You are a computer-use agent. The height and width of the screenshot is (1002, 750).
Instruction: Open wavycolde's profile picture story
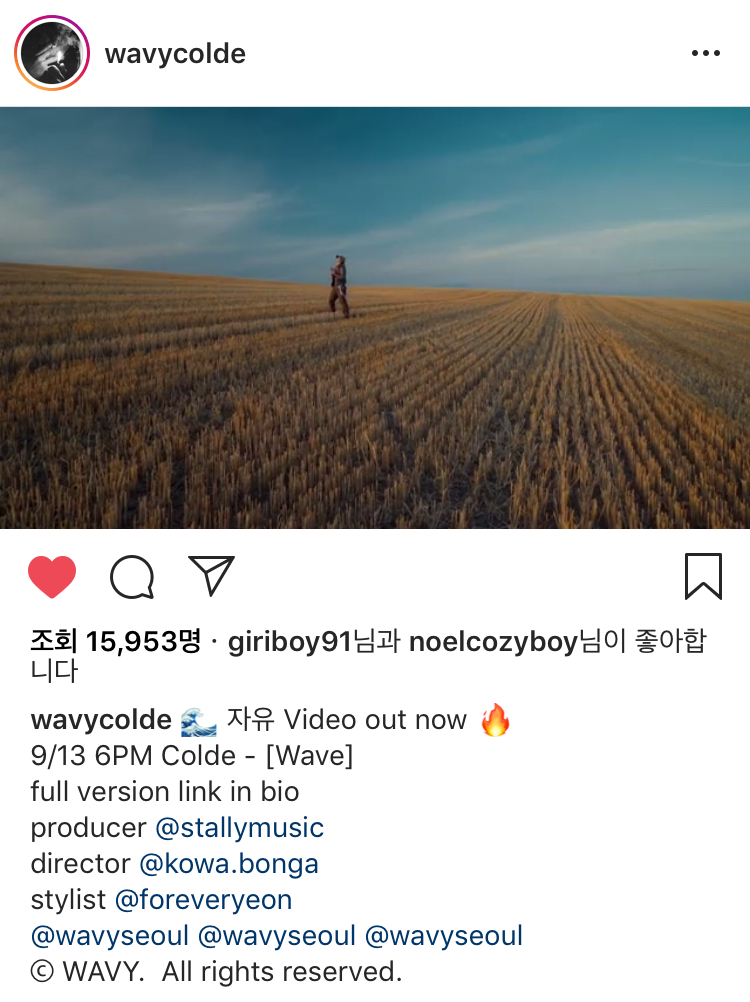(x=52, y=53)
